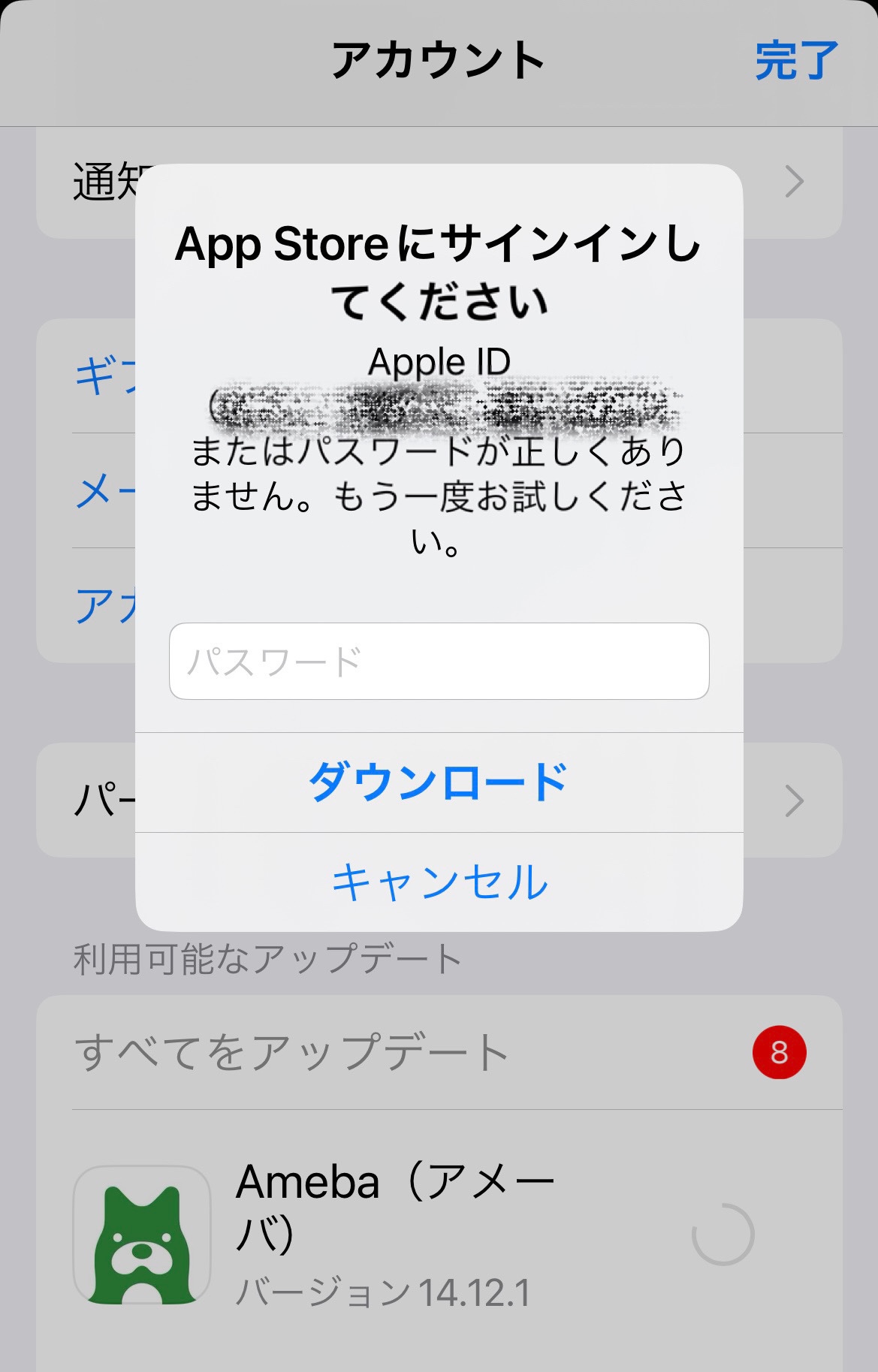878x1372 pixels.
Task: Confirm sign-in with the ダウンロード button
Action: (439, 782)
